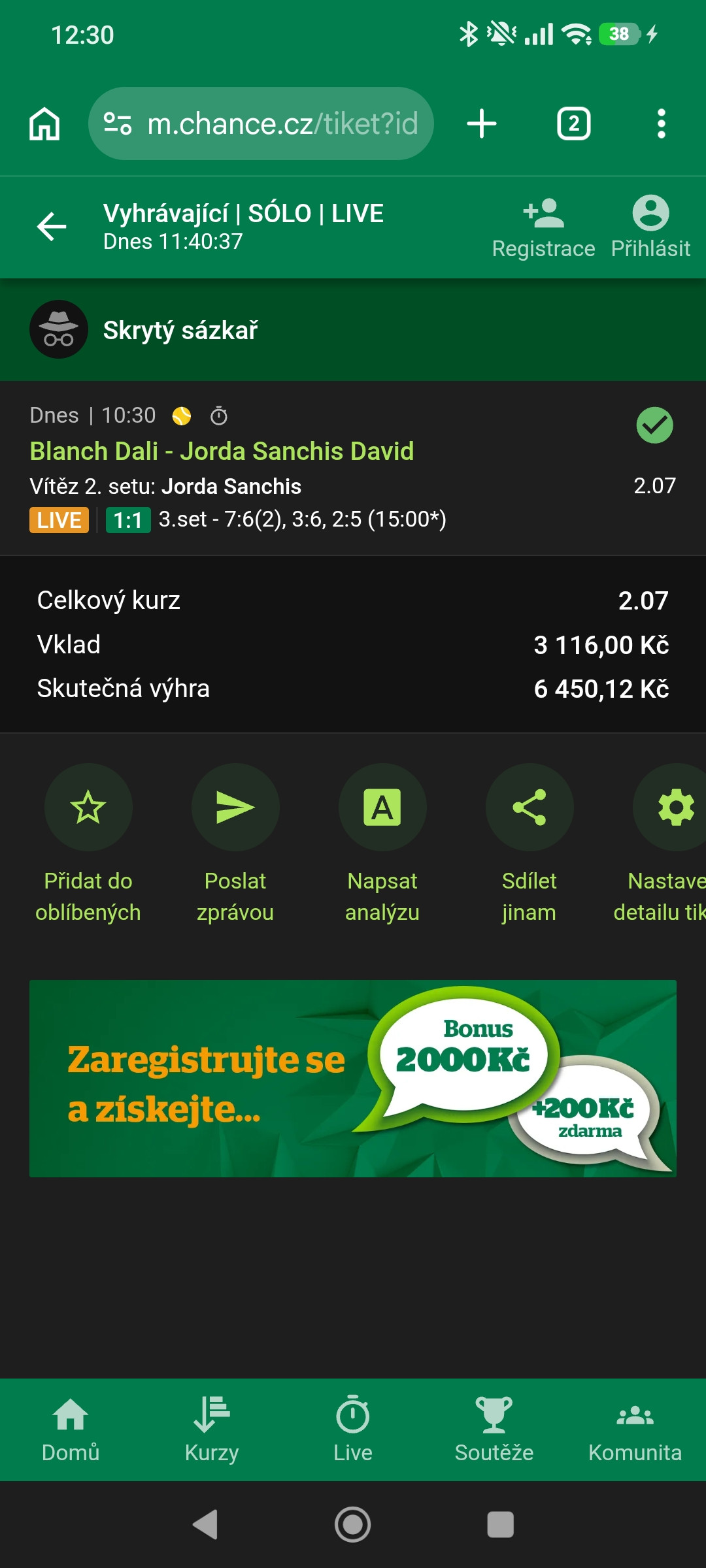This screenshot has width=706, height=1568.
Task: Open the registration bonus 2000 Kč banner
Action: 353,1079
